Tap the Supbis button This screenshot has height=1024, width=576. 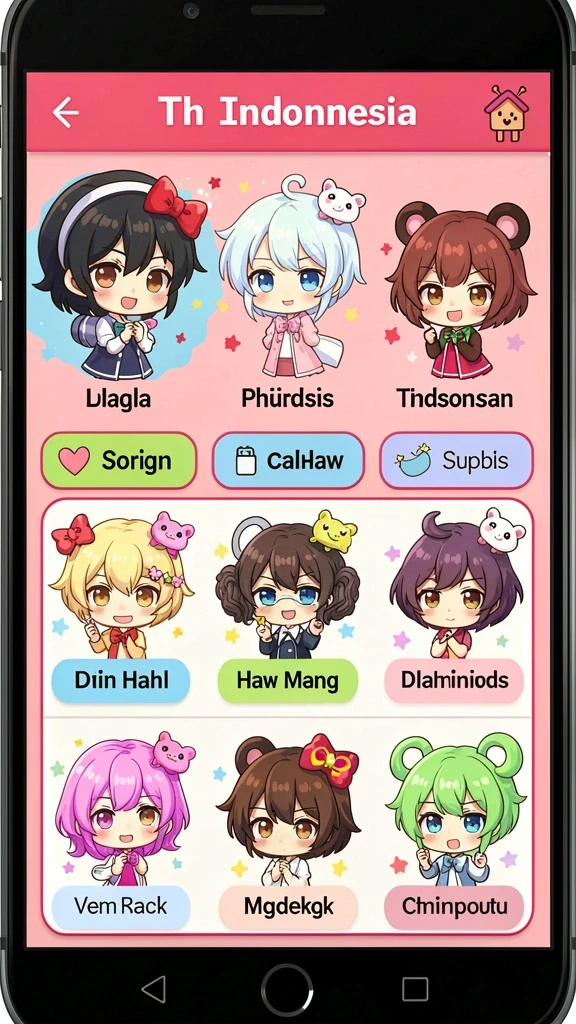[x=456, y=460]
